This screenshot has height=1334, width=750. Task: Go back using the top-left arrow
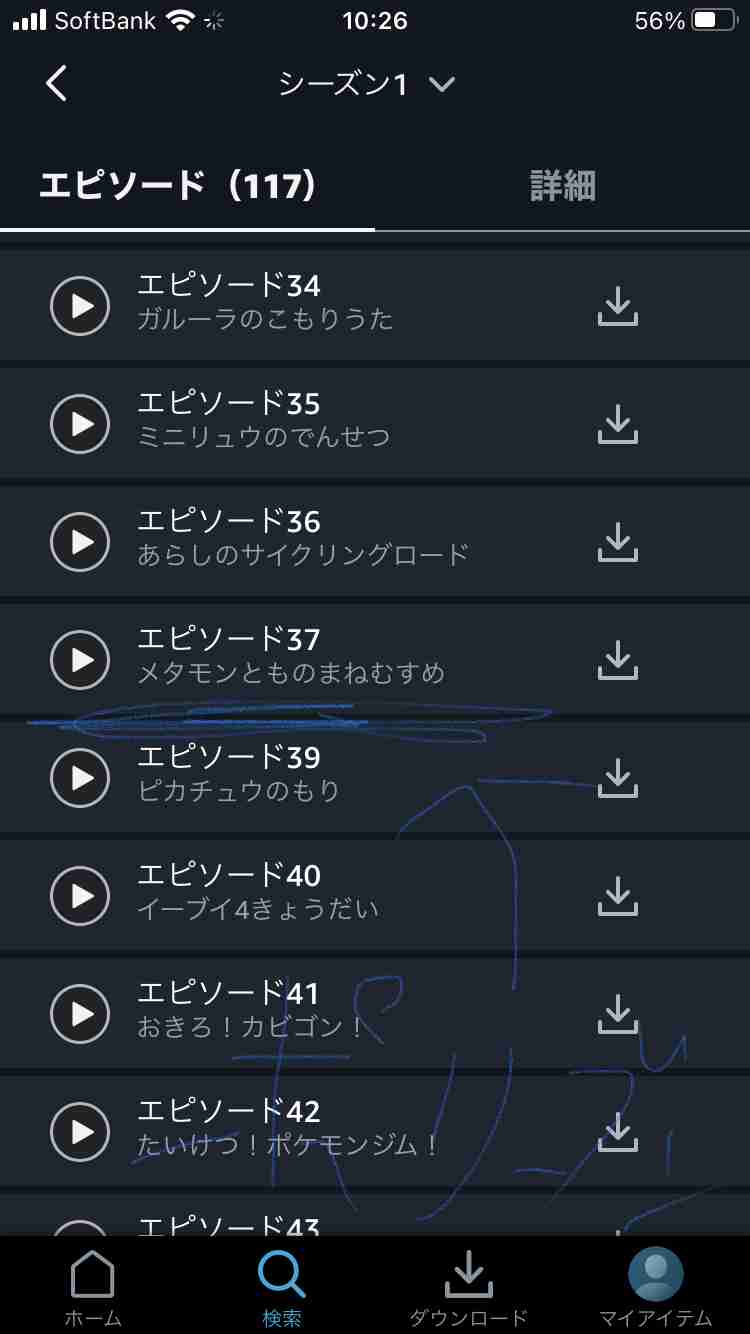[x=57, y=84]
